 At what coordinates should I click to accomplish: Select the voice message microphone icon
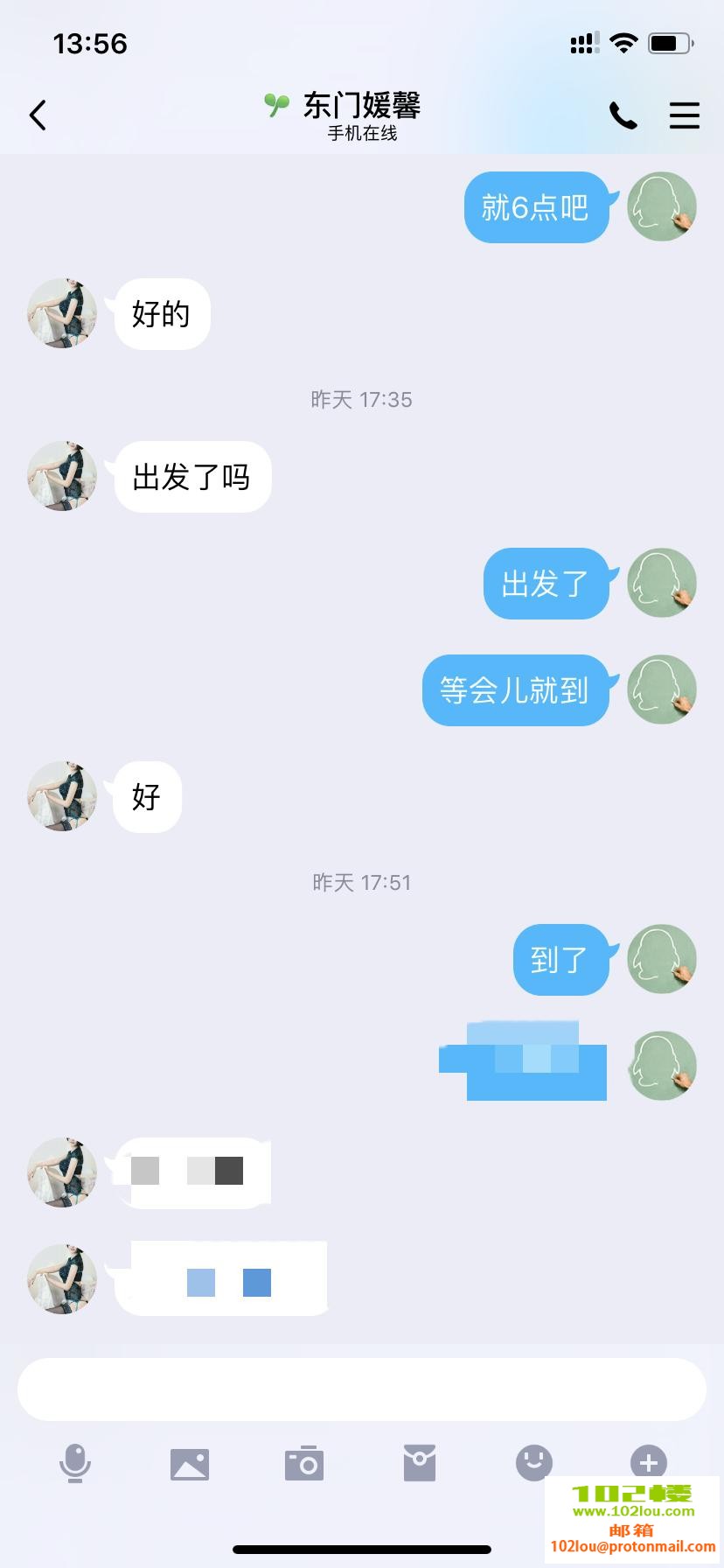coord(75,1463)
